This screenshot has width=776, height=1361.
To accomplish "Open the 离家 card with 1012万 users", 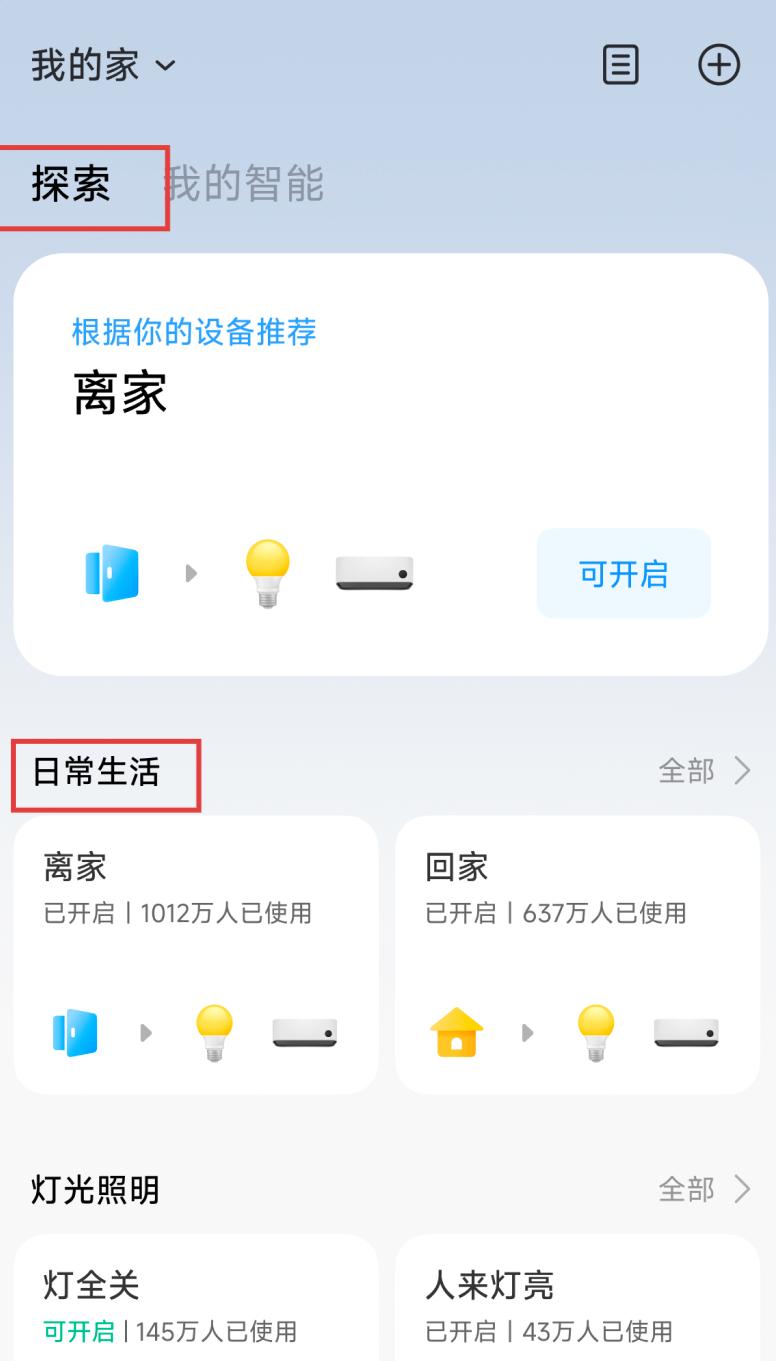I will pos(196,955).
